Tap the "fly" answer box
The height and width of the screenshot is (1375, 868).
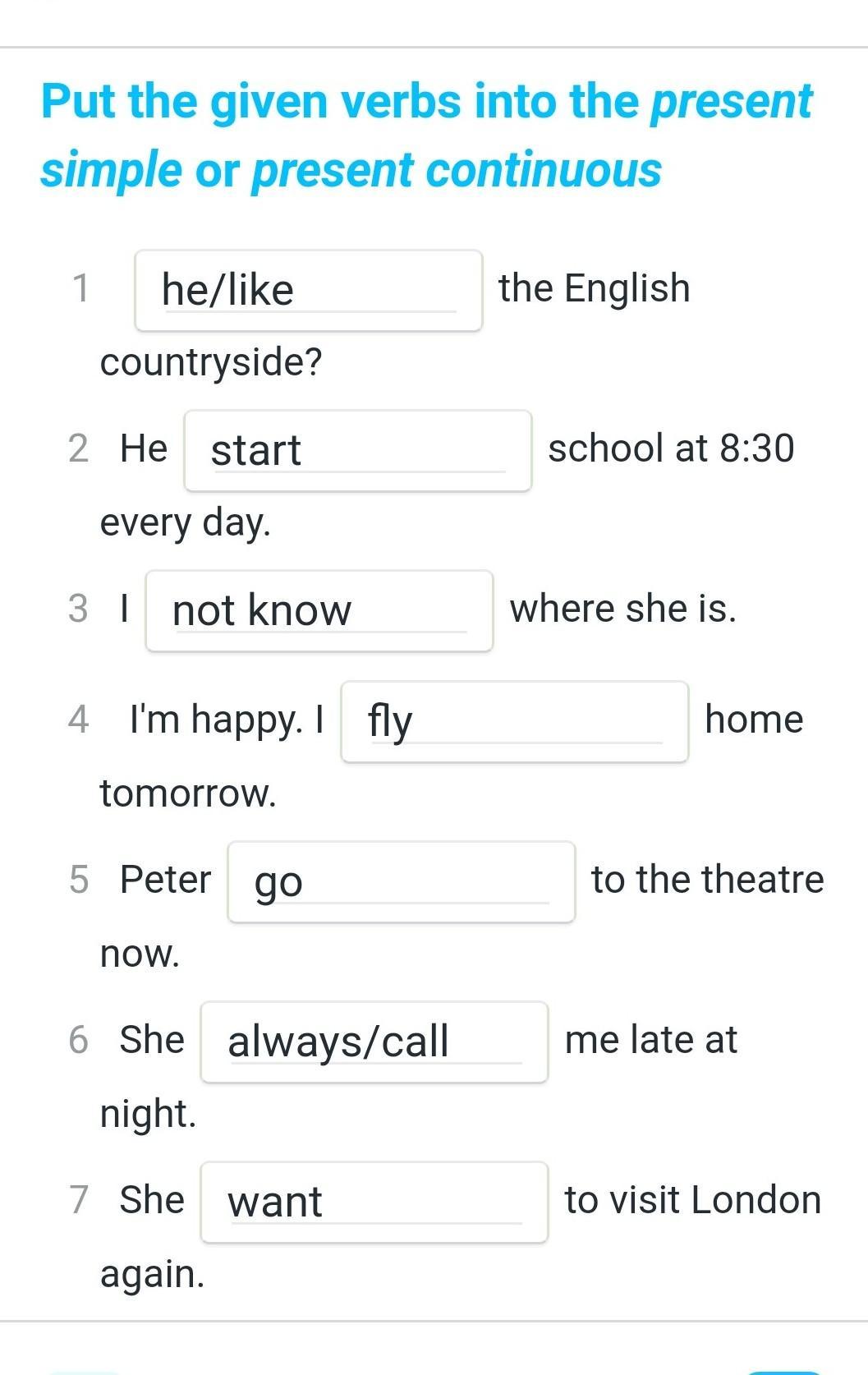click(x=514, y=722)
